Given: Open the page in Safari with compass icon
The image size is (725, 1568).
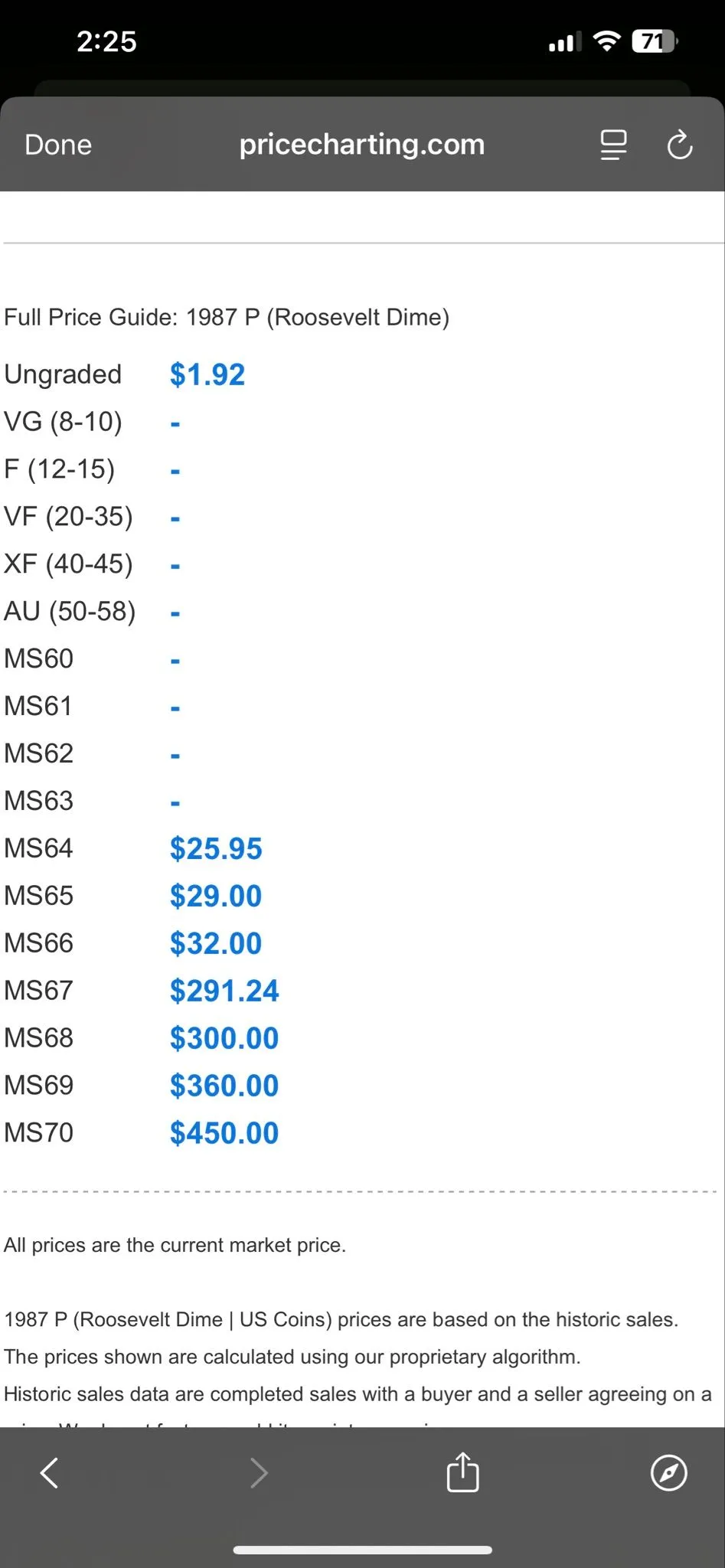Looking at the screenshot, I should (x=668, y=1472).
